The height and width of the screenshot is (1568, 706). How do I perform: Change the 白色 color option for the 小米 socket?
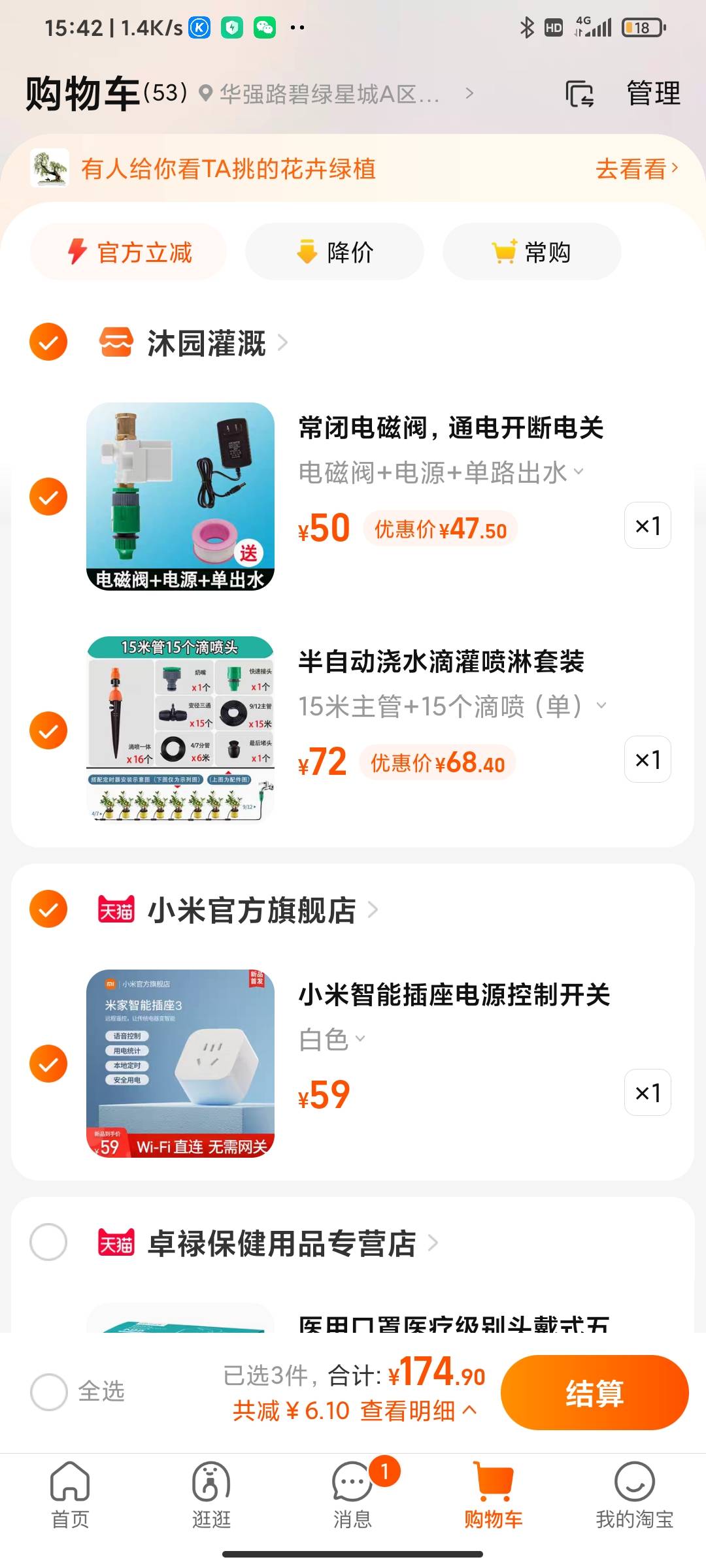pos(331,1039)
